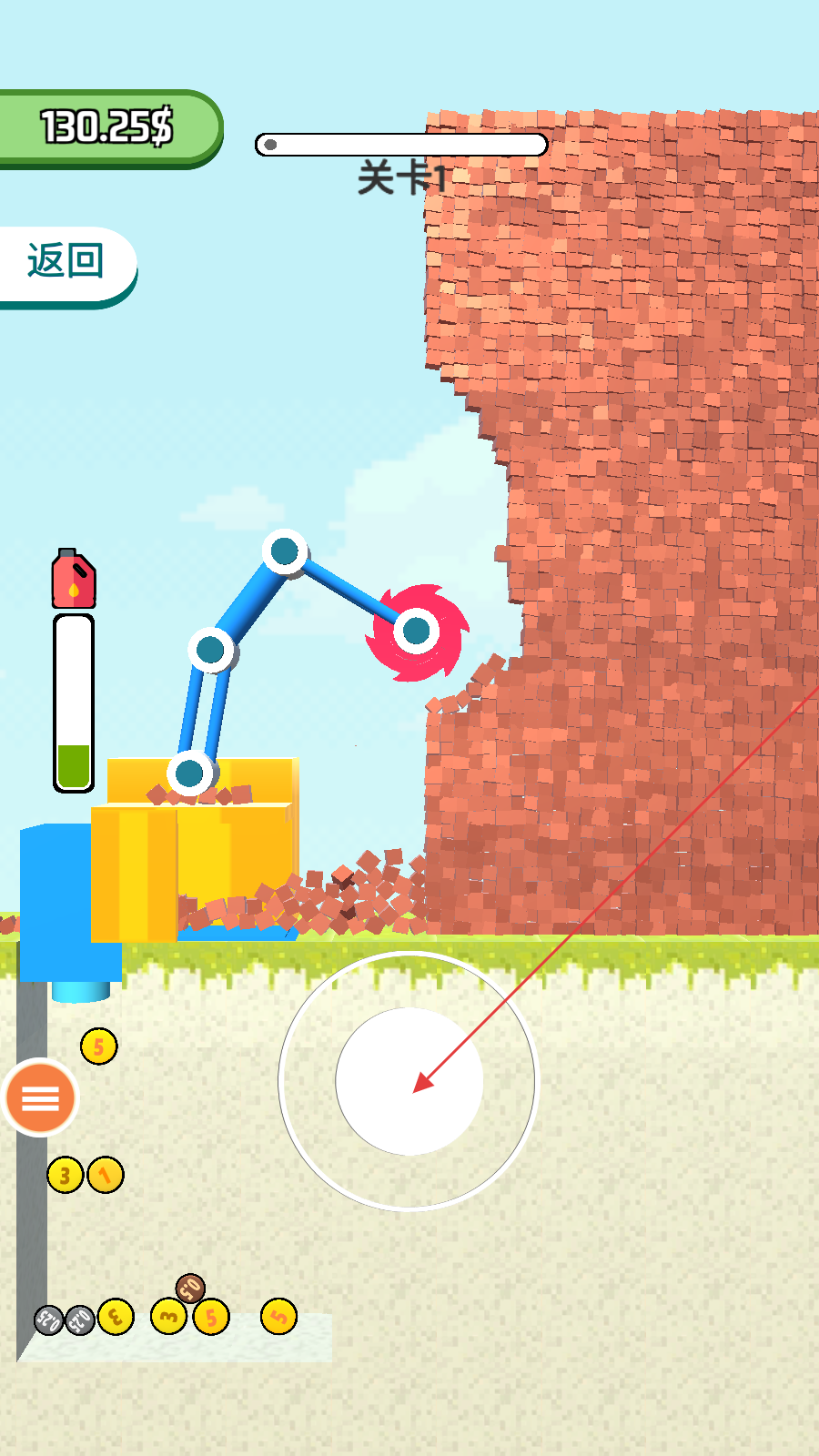This screenshot has height=1456, width=819.
Task: Tap the 返回 back button
Action: tap(66, 265)
